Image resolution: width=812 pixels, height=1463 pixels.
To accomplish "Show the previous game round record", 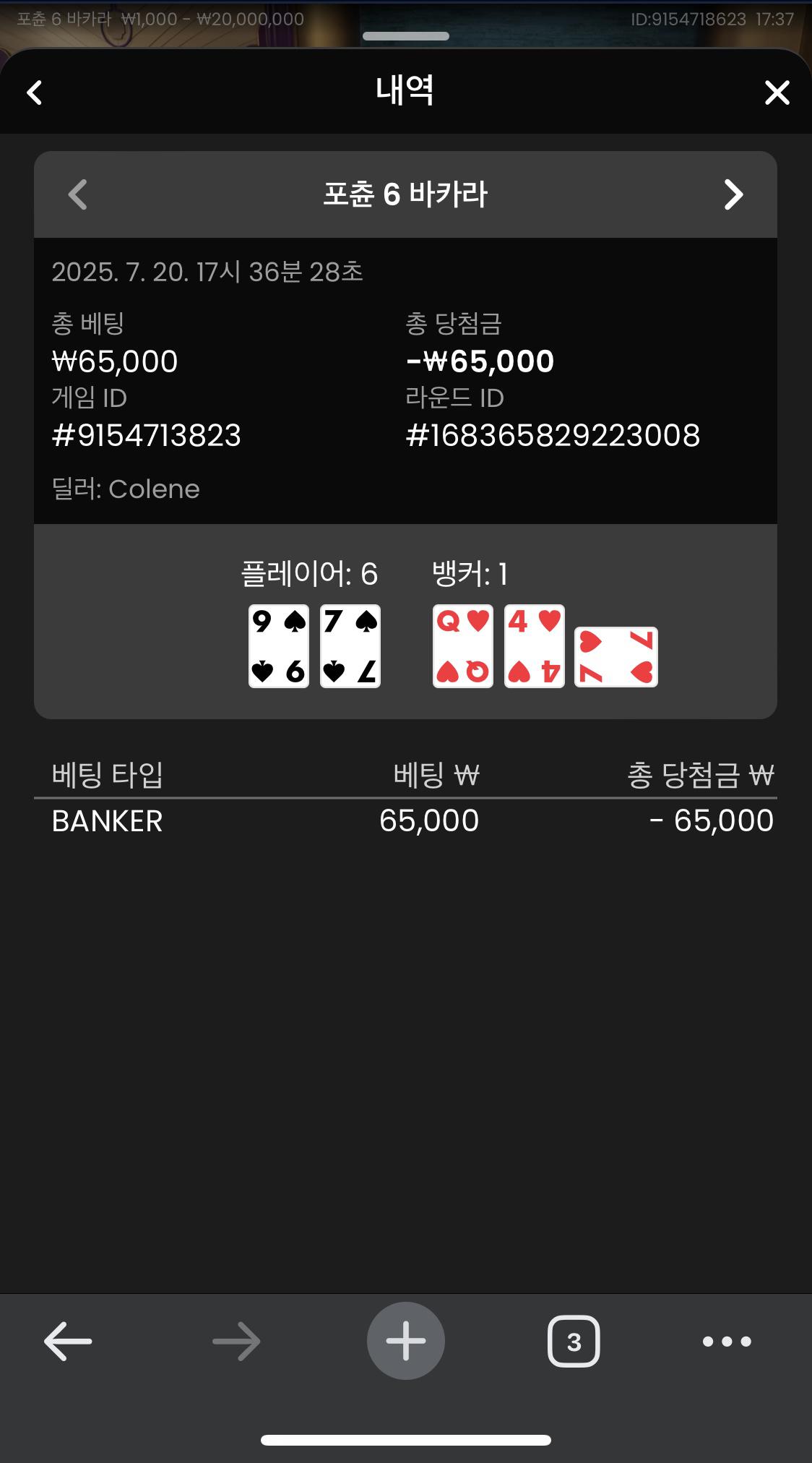I will point(78,194).
